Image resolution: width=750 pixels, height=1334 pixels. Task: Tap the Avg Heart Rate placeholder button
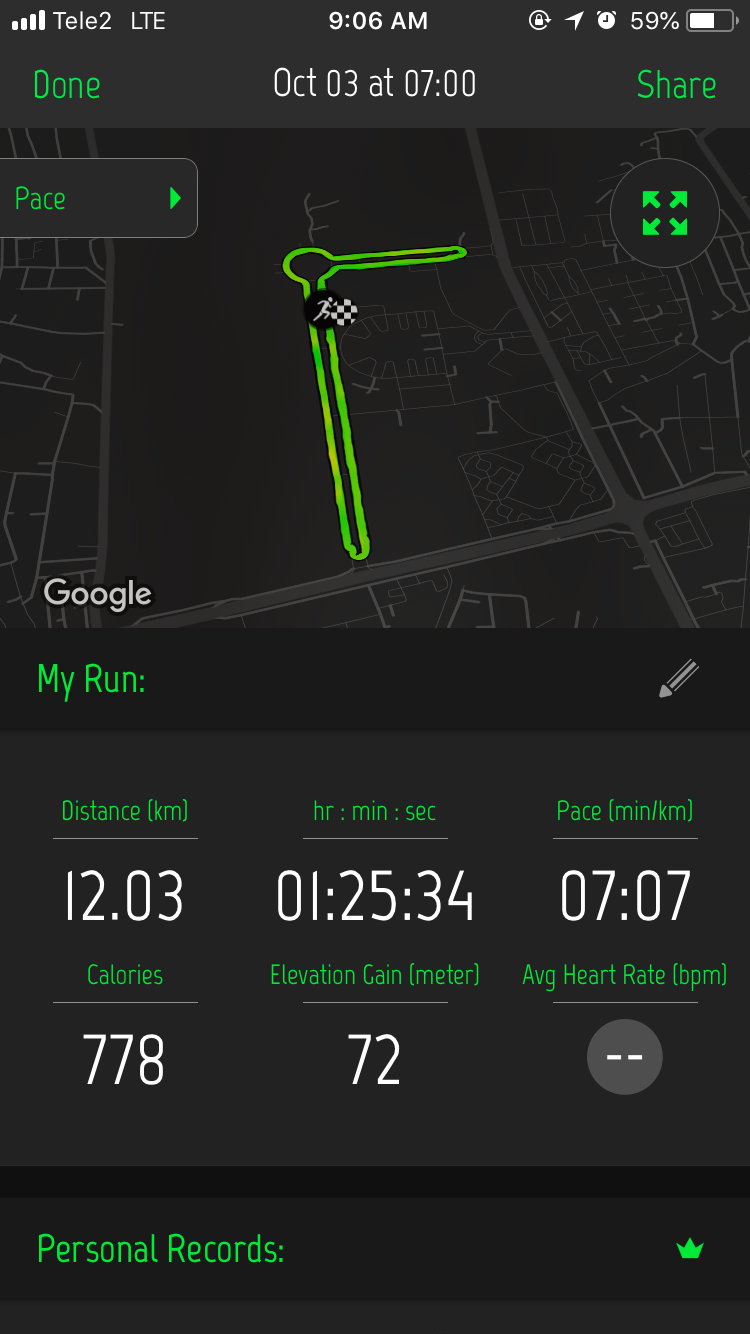point(624,1057)
